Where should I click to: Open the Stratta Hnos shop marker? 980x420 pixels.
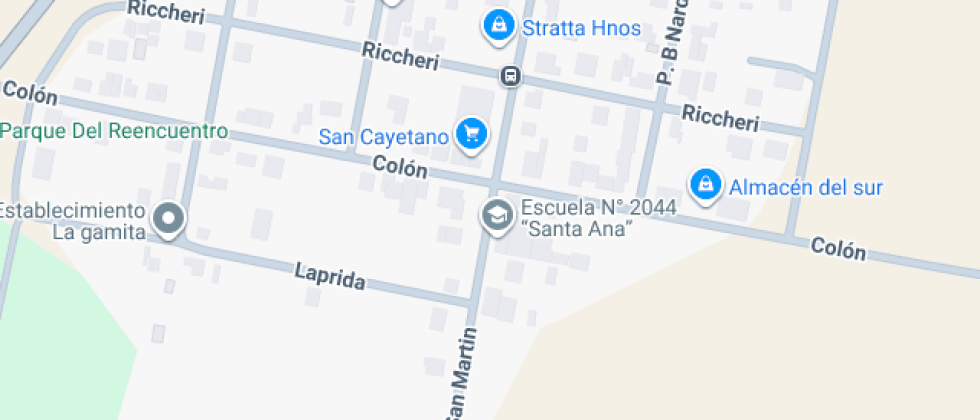tap(497, 25)
